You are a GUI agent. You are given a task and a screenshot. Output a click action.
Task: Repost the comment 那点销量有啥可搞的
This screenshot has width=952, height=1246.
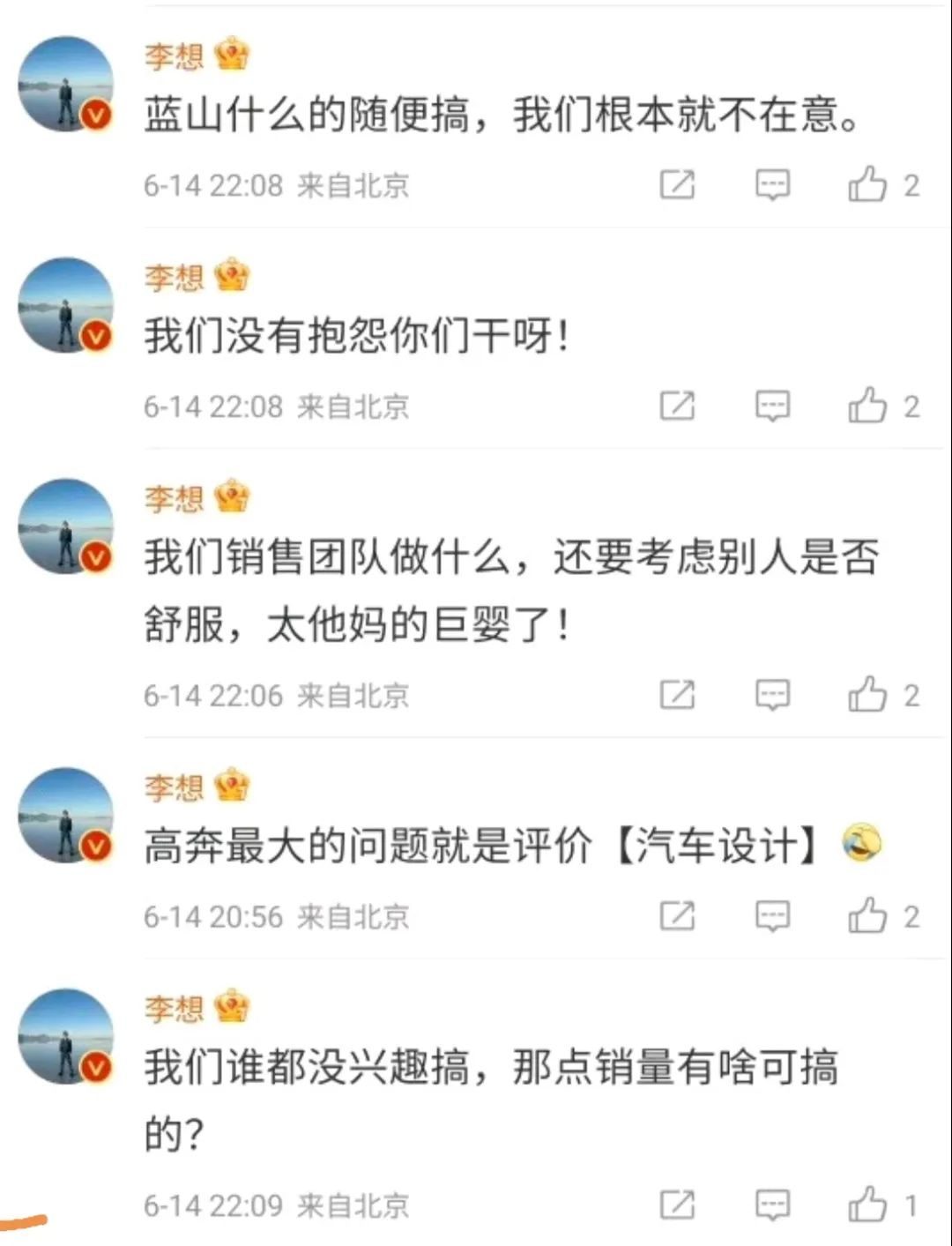pyautogui.click(x=677, y=1205)
